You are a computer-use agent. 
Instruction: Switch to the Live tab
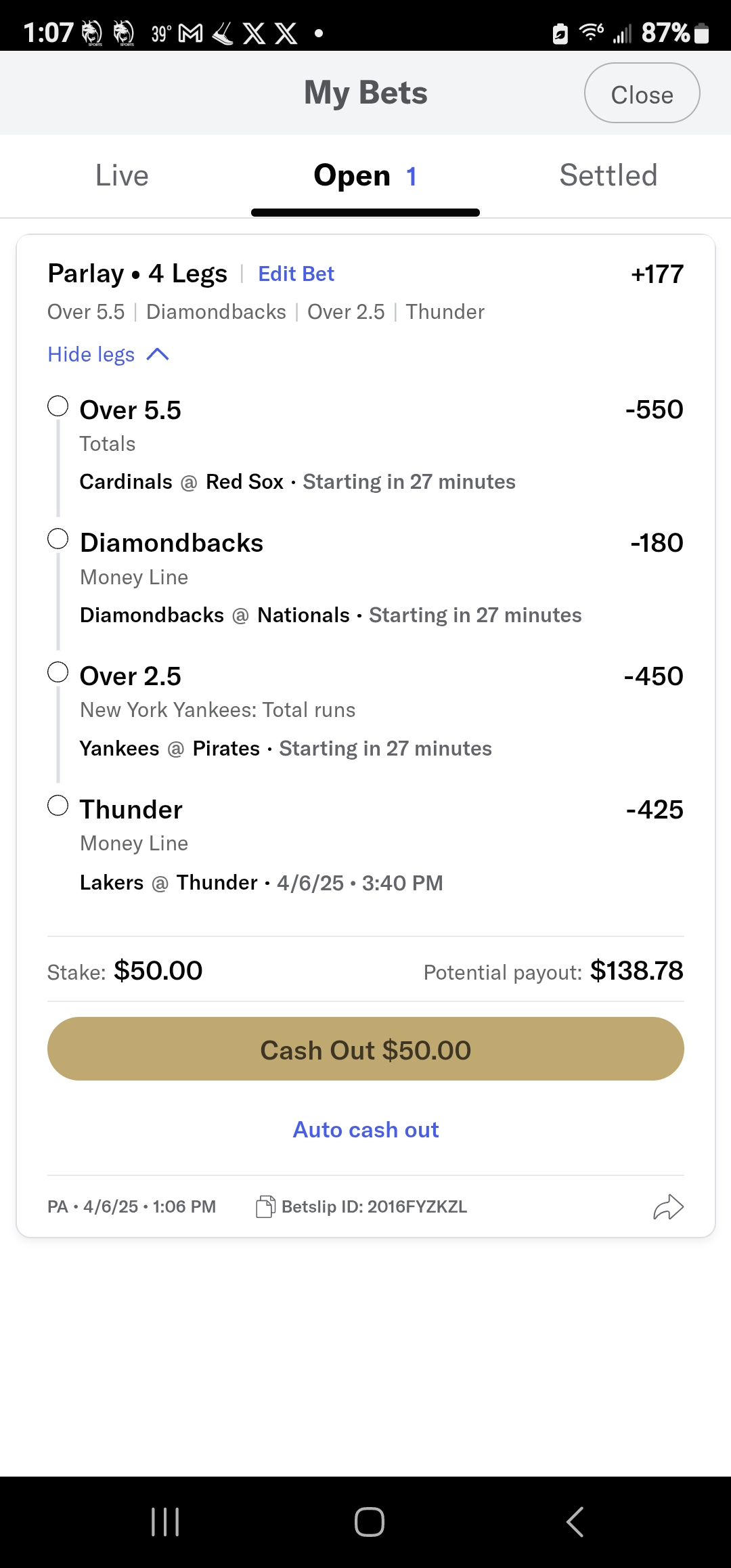pyautogui.click(x=122, y=176)
